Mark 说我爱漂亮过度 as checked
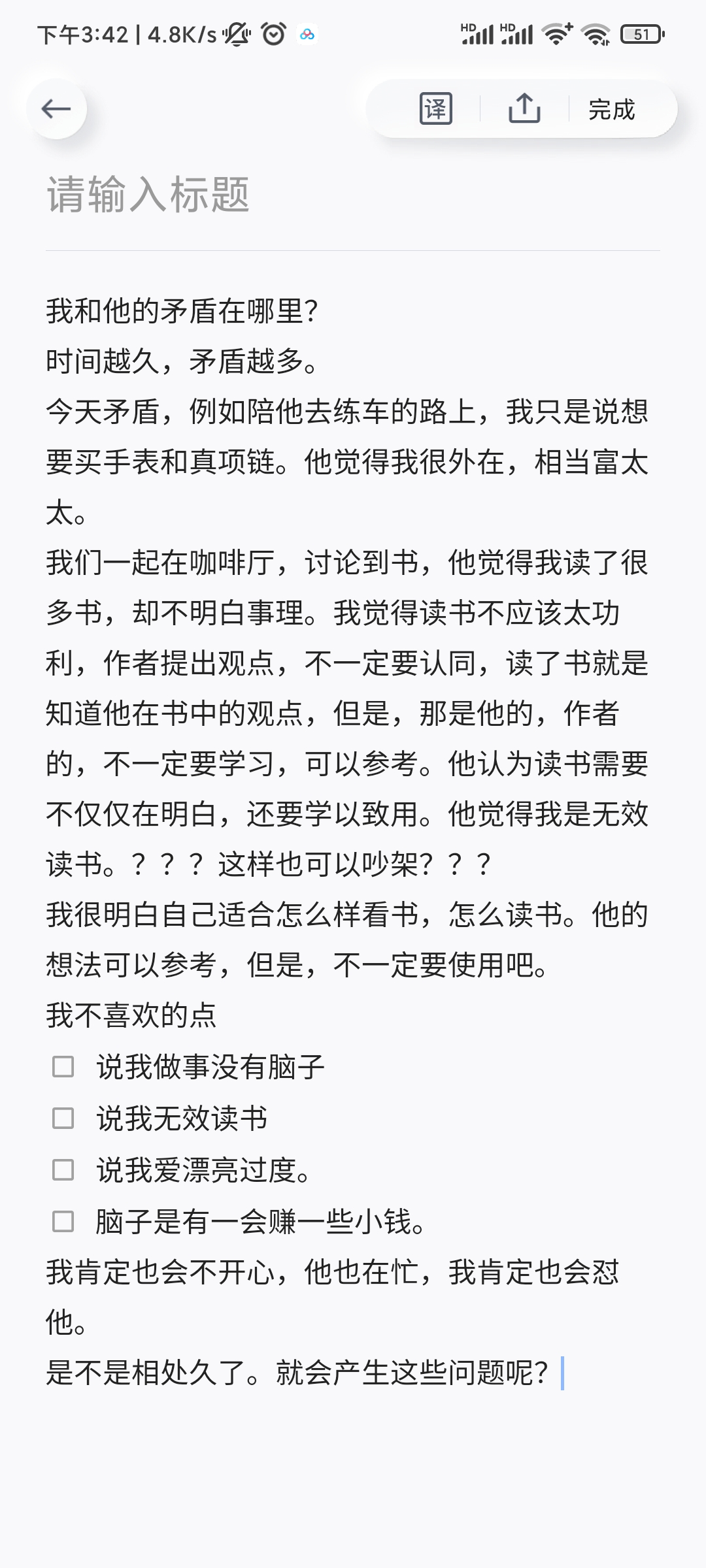The height and width of the screenshot is (1568, 706). tap(63, 1169)
